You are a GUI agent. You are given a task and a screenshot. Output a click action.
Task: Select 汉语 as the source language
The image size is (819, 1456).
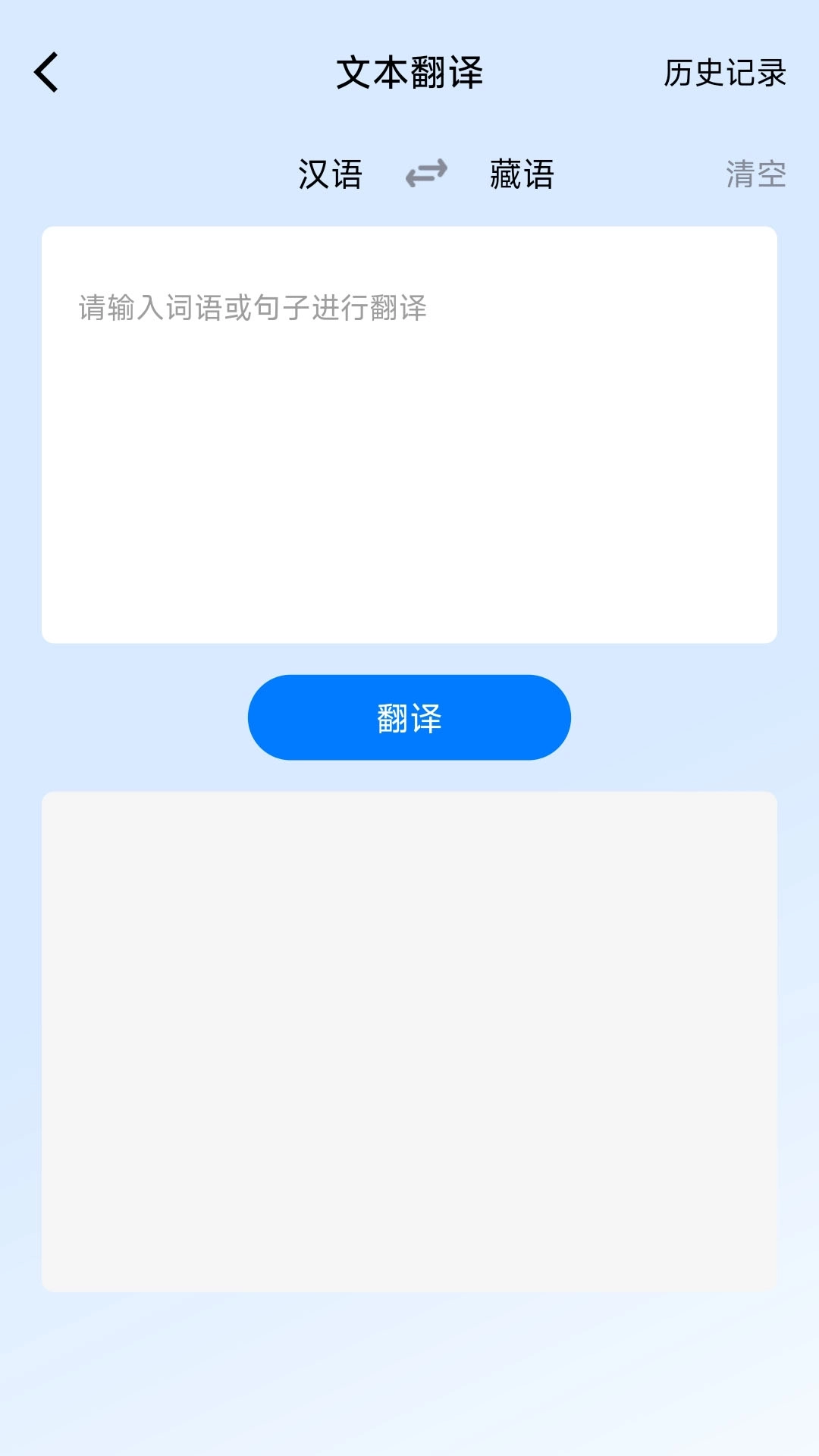coord(331,174)
